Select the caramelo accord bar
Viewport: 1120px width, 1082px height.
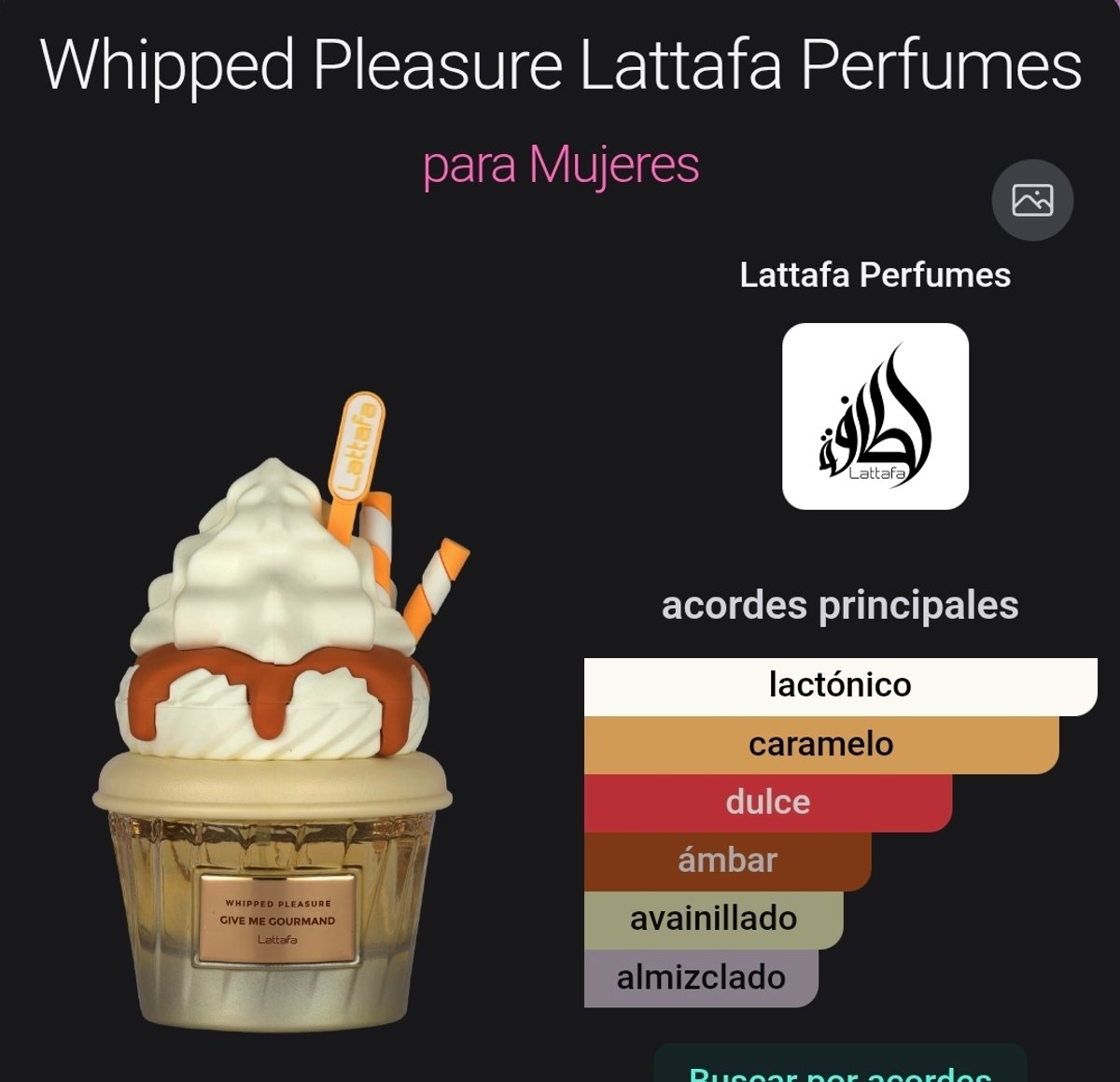(x=821, y=745)
